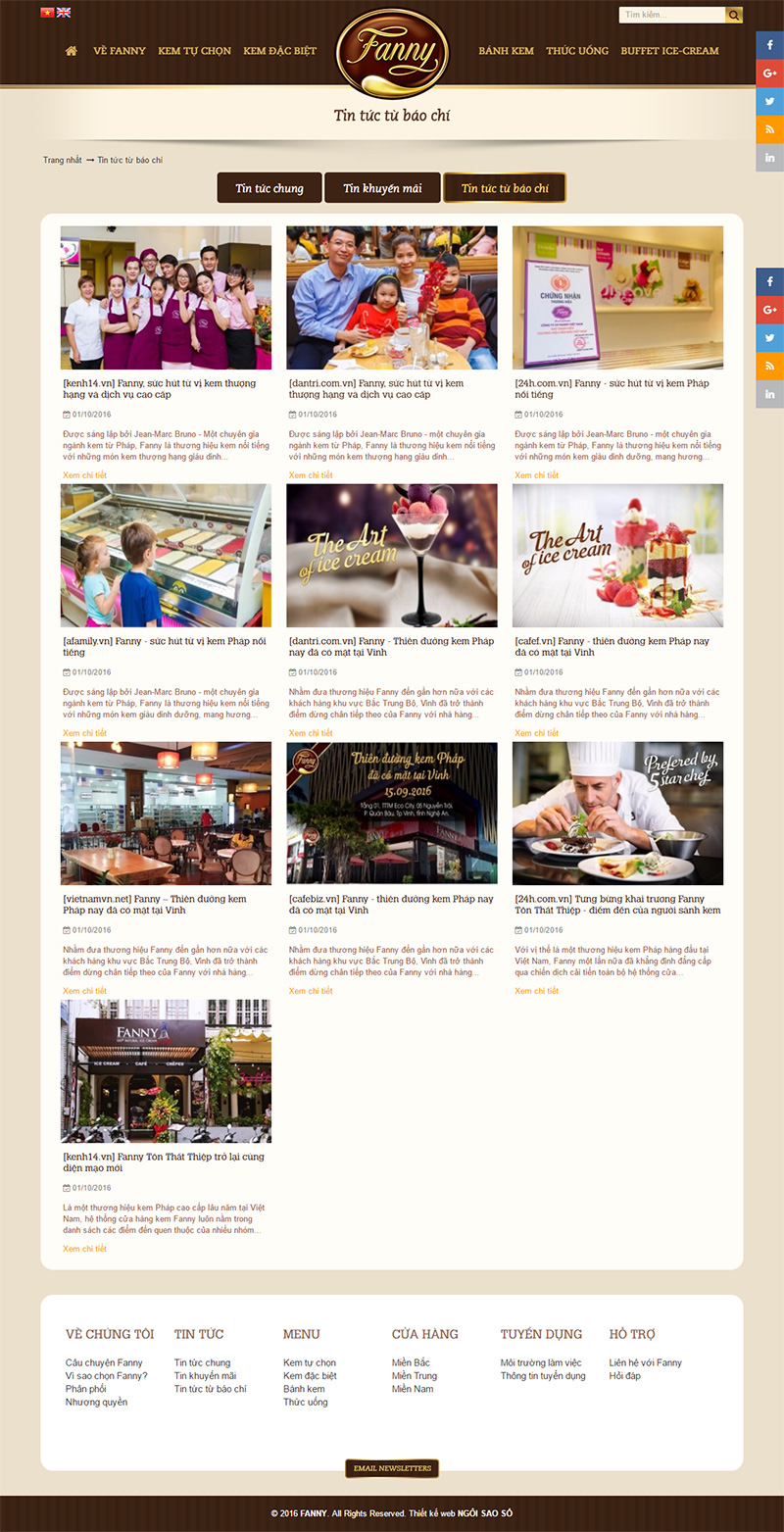Open the Fanny Tôn Thất Thiệp storefront article
The image size is (784, 1532).
166,1070
